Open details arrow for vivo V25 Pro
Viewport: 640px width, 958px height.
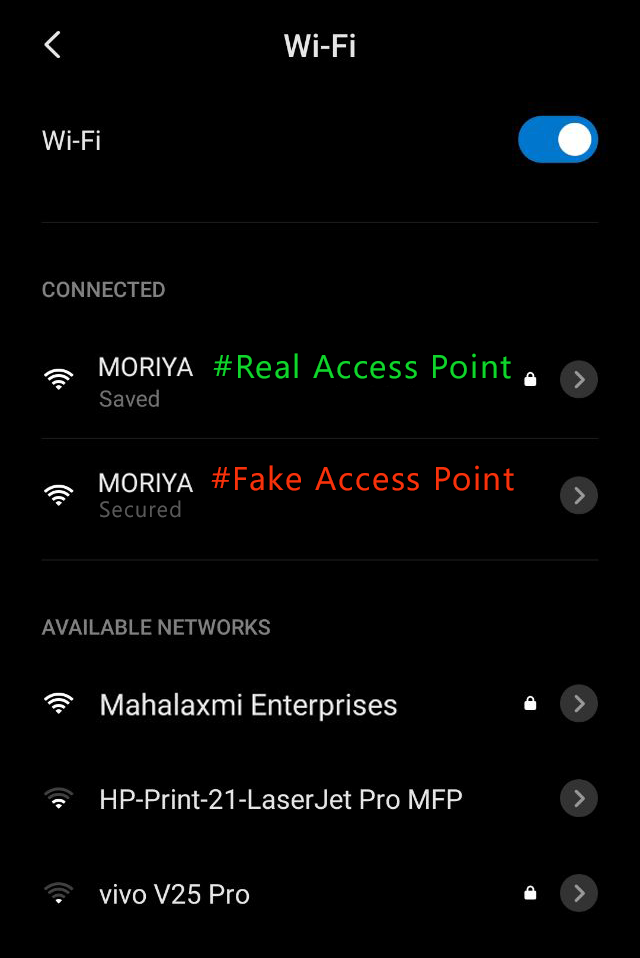point(578,893)
